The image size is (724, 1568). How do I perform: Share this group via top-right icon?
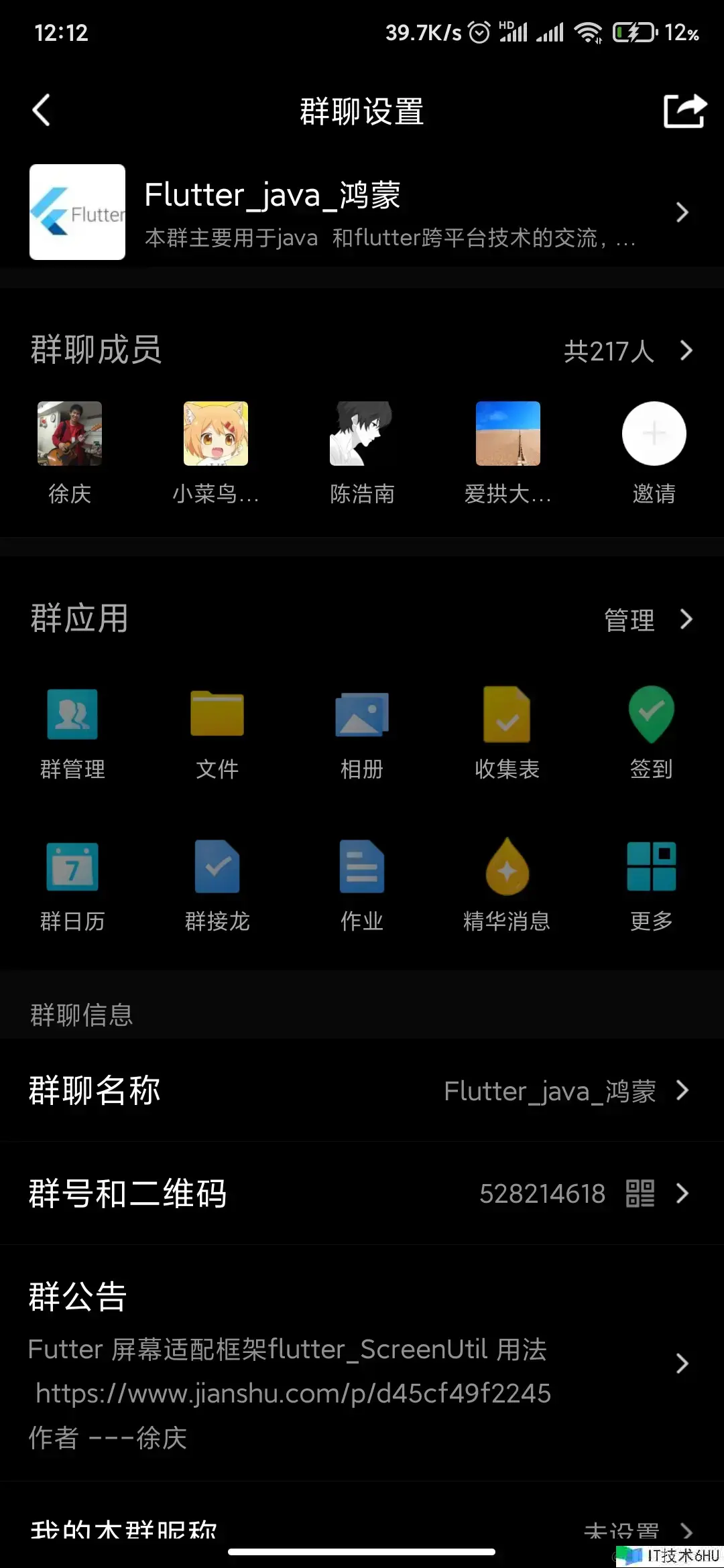point(684,111)
